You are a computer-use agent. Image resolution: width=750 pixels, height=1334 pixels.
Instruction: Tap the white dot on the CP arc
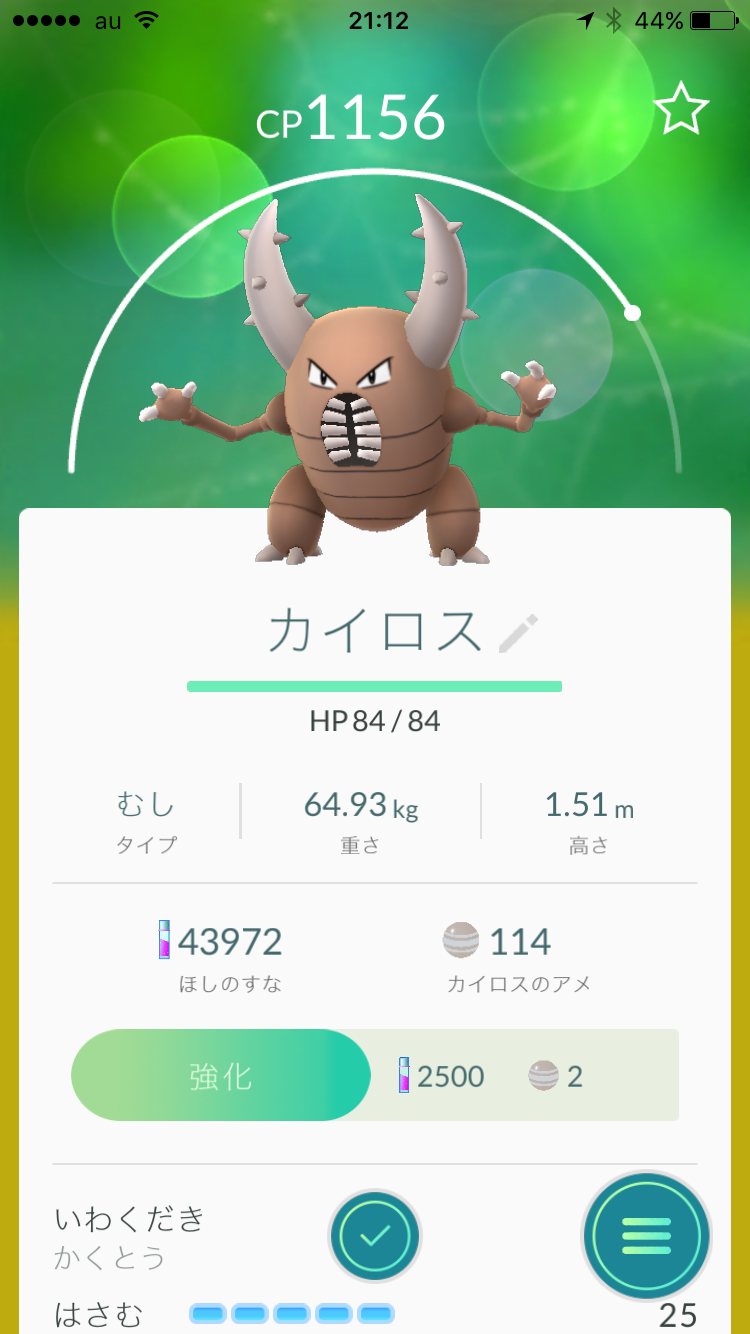tap(632, 311)
